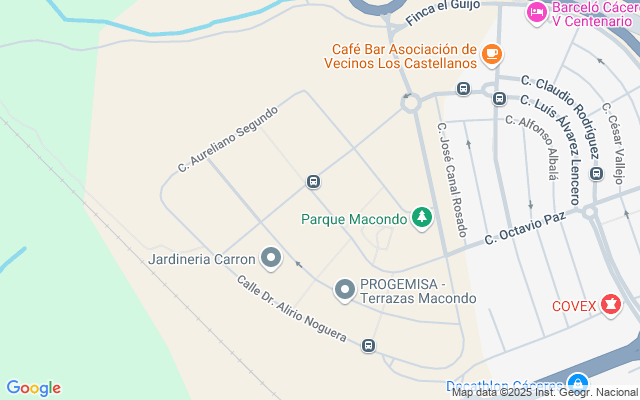Open the Barceló Cáceres V Centenario hotel marker
This screenshot has width=640, height=400.
(x=537, y=11)
